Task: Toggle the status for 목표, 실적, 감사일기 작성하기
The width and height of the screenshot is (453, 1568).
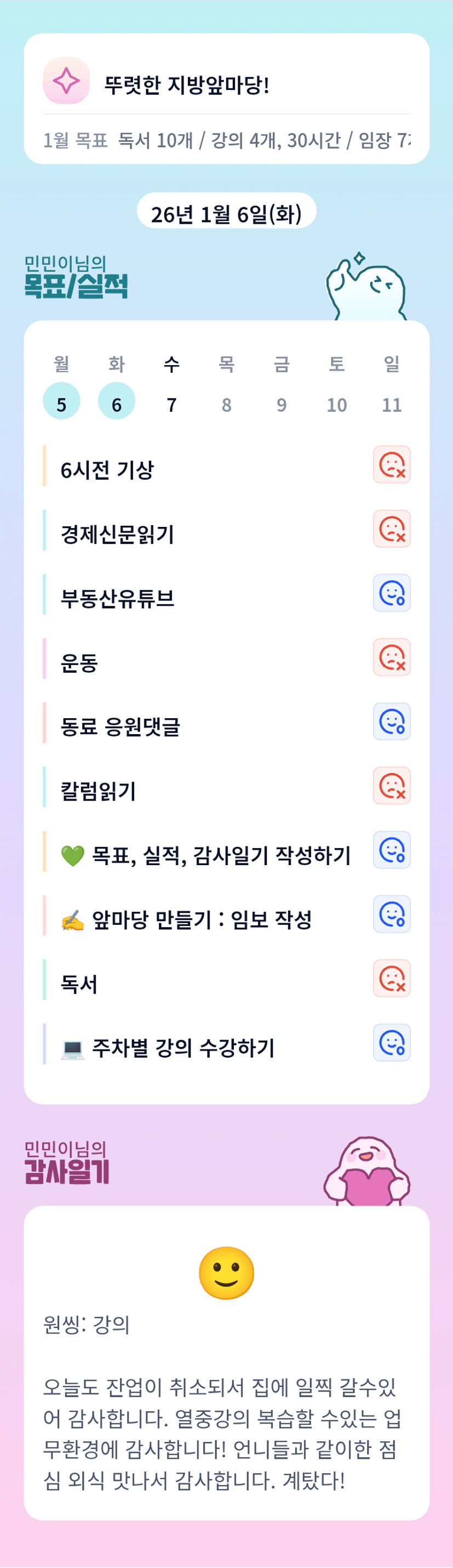Action: point(392,850)
